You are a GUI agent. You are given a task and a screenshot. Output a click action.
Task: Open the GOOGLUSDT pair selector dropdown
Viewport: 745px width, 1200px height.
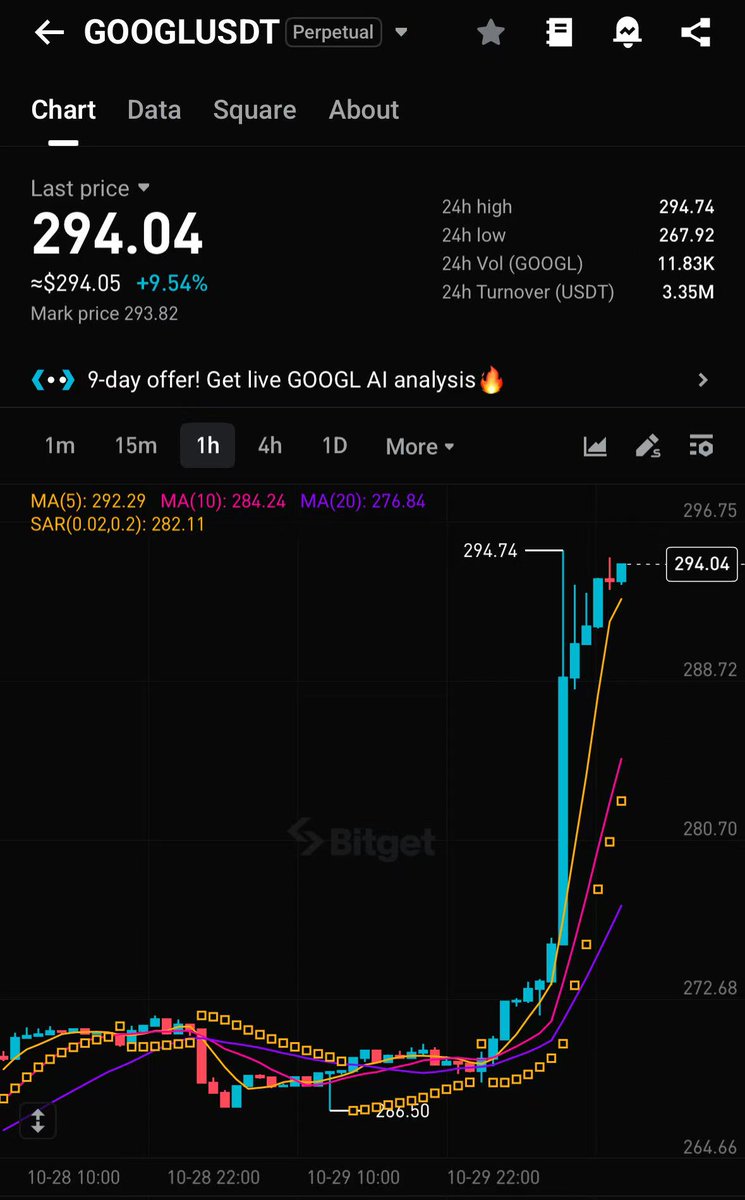click(401, 33)
